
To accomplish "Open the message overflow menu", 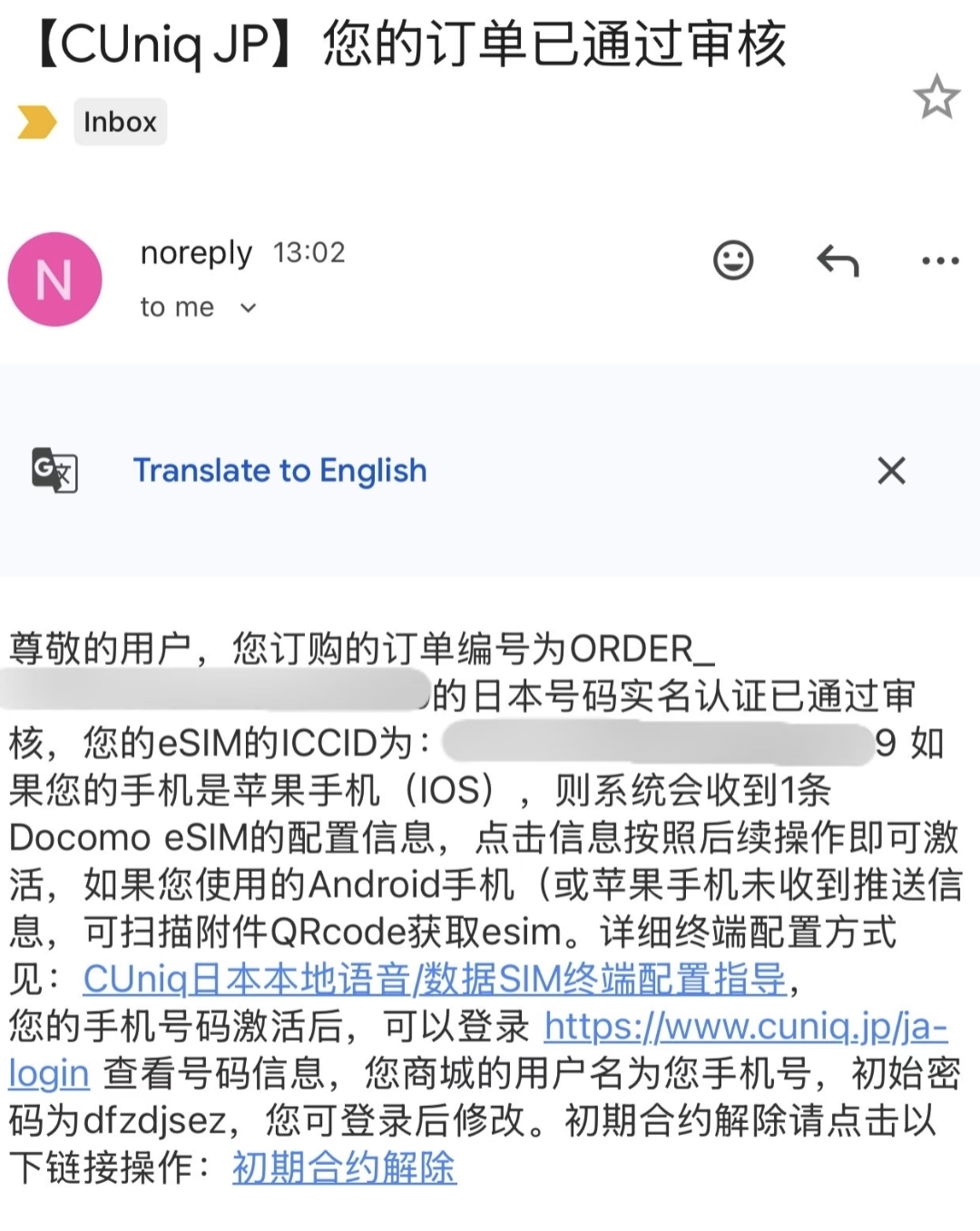I will (x=939, y=261).
